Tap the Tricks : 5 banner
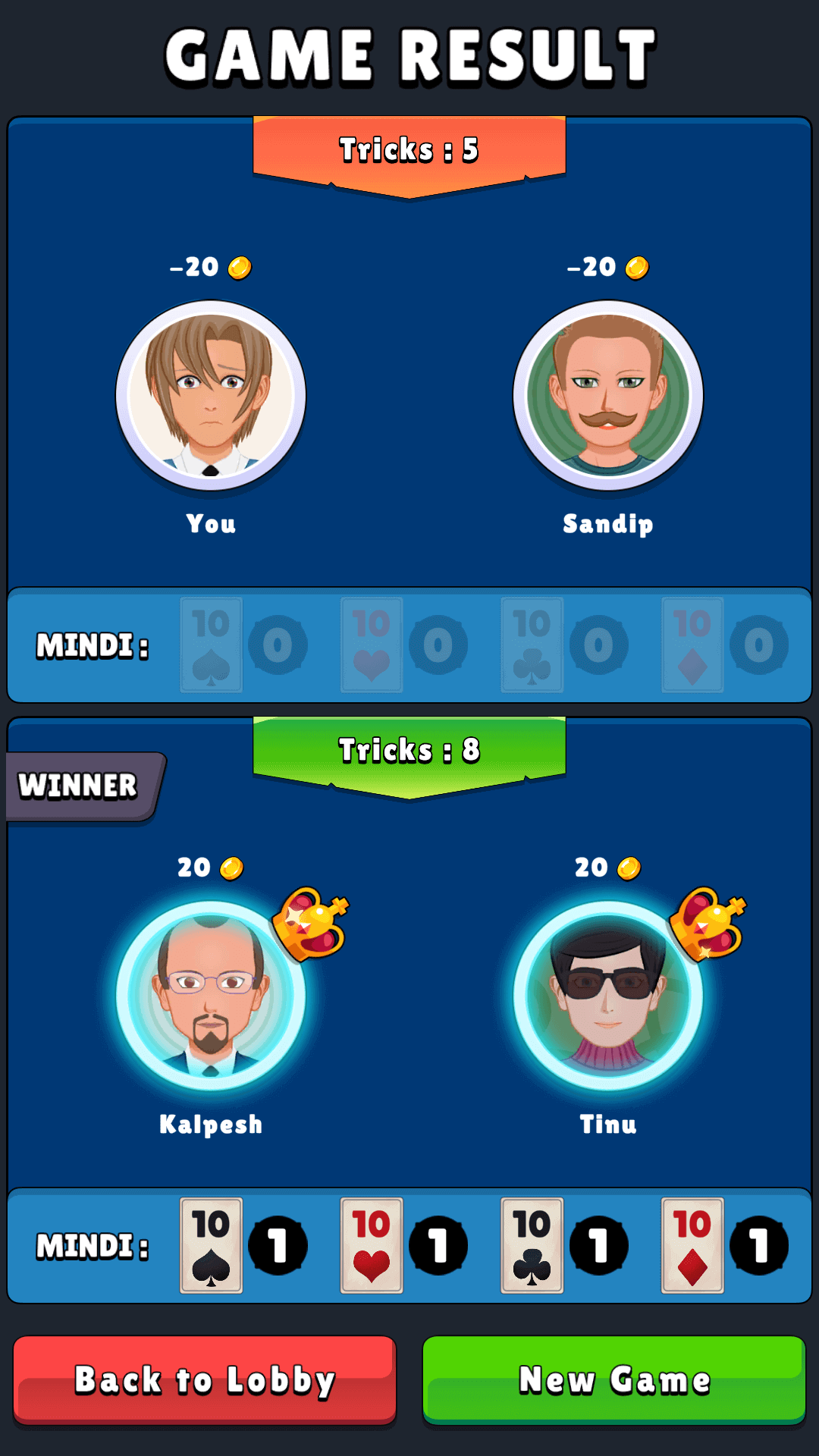 point(409,149)
